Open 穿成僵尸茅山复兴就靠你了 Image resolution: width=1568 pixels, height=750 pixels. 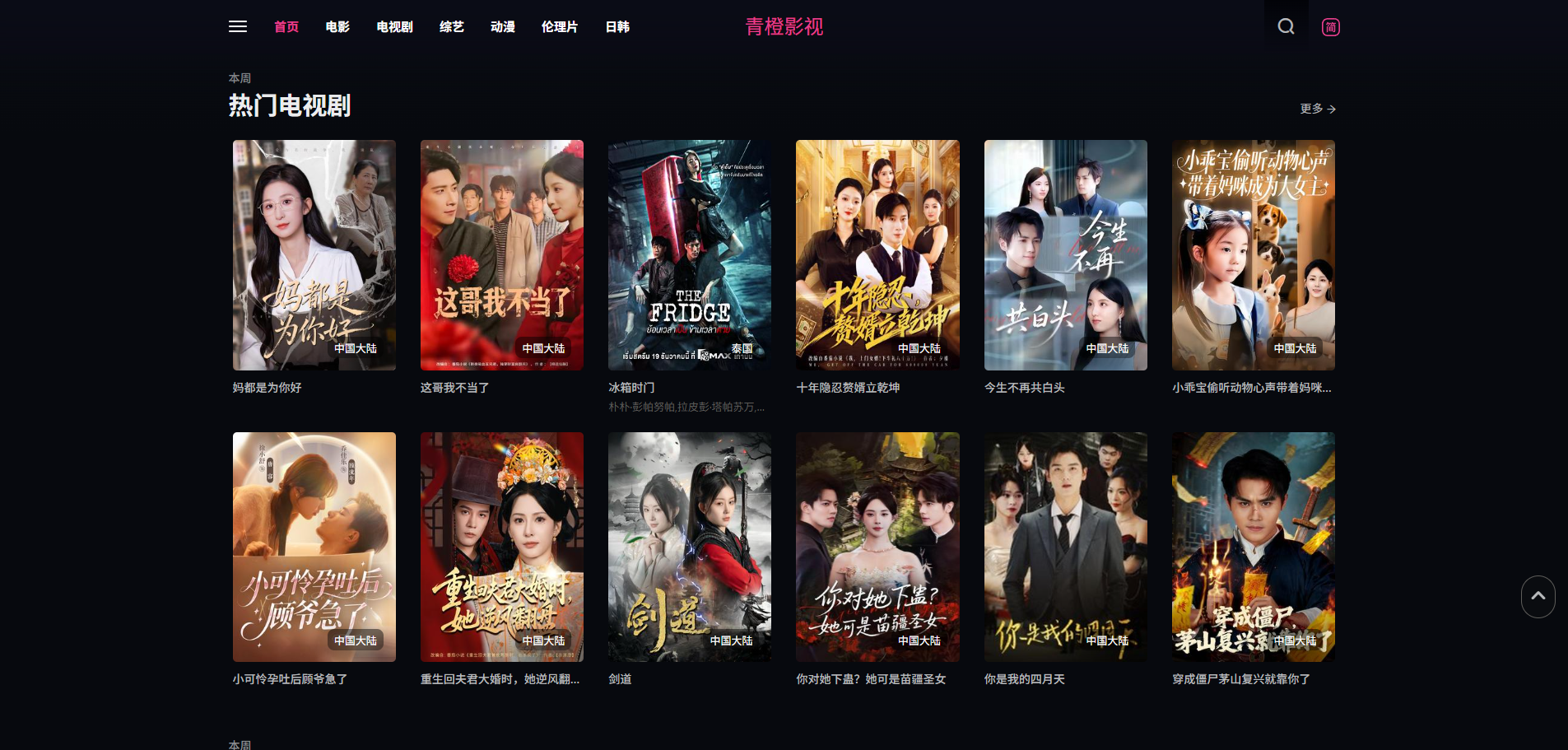tap(1253, 547)
